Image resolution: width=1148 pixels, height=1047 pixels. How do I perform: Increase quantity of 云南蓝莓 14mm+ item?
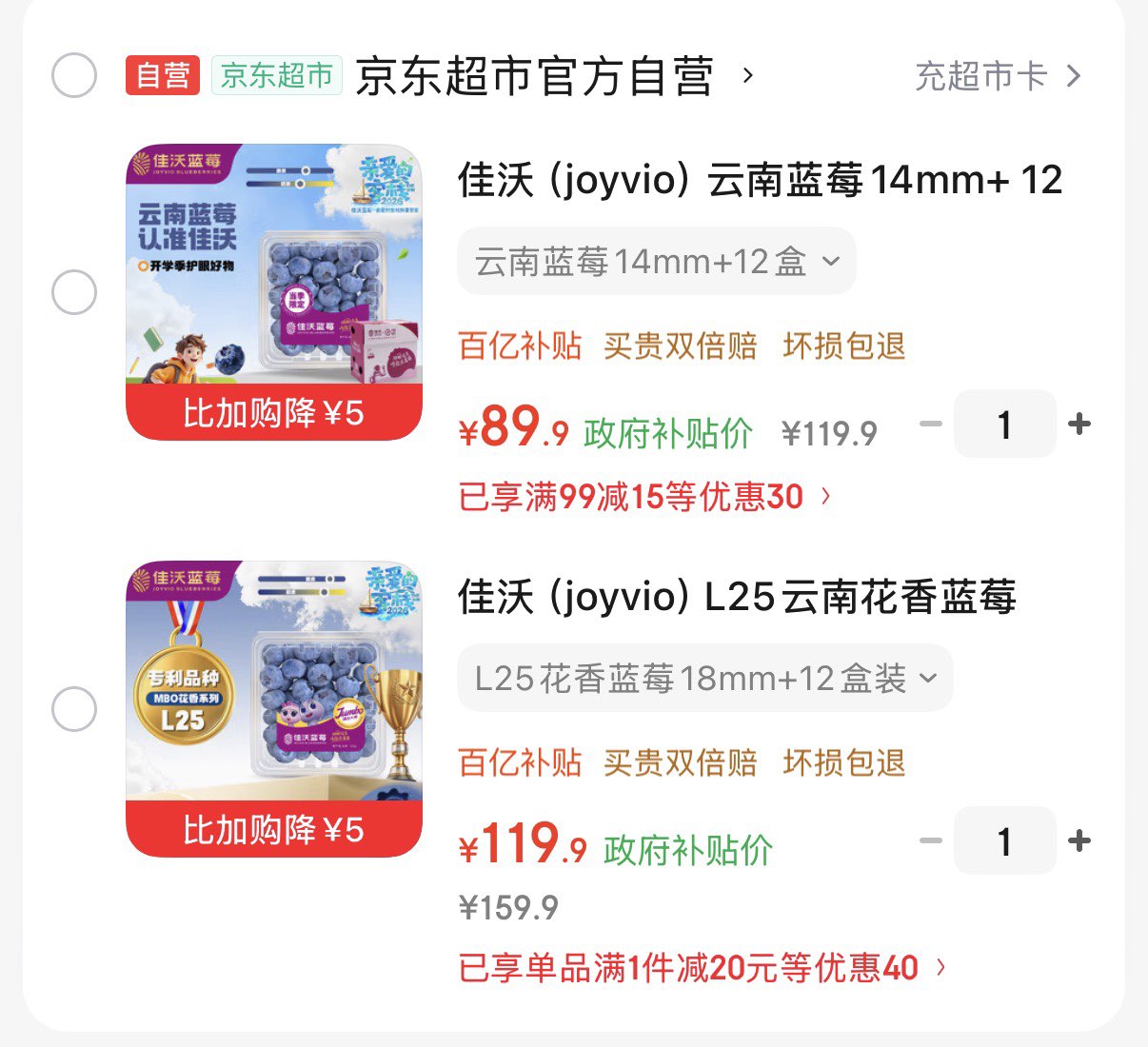1079,424
